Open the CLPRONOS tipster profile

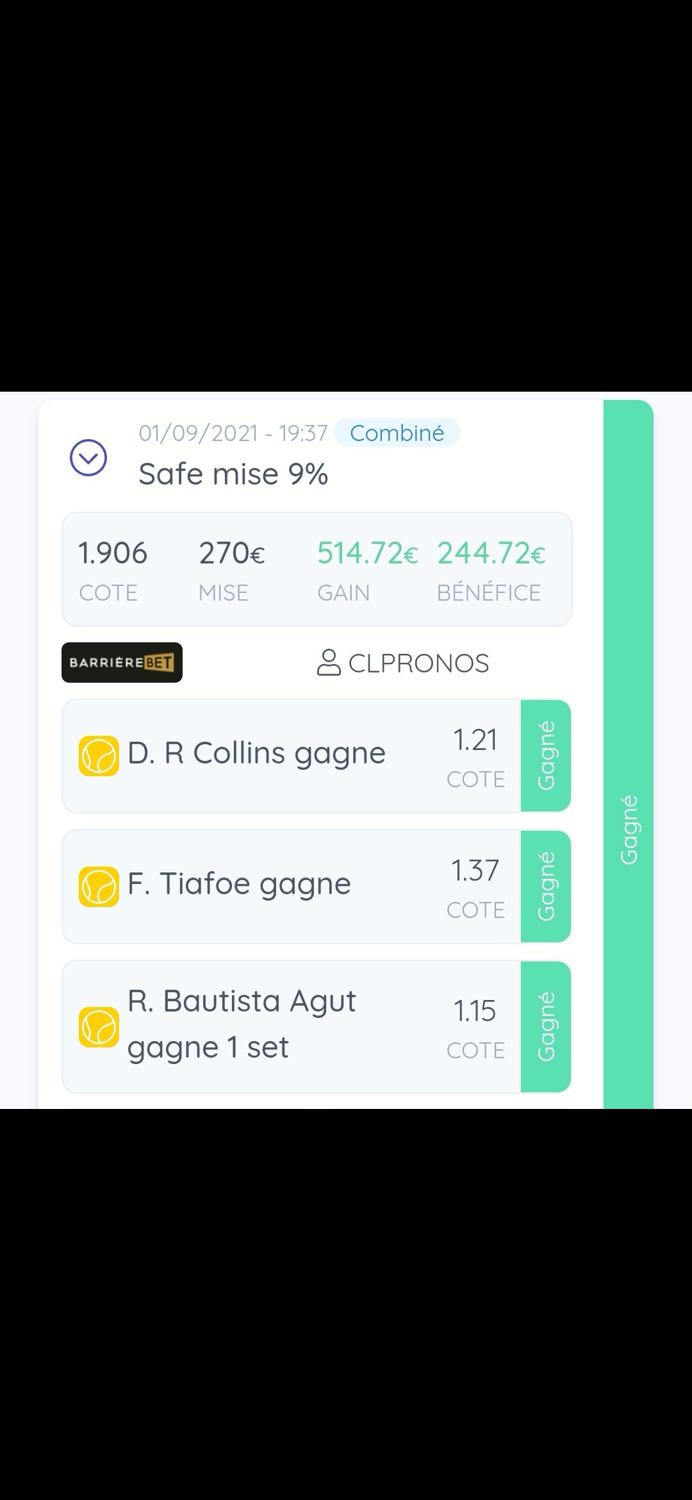402,663
